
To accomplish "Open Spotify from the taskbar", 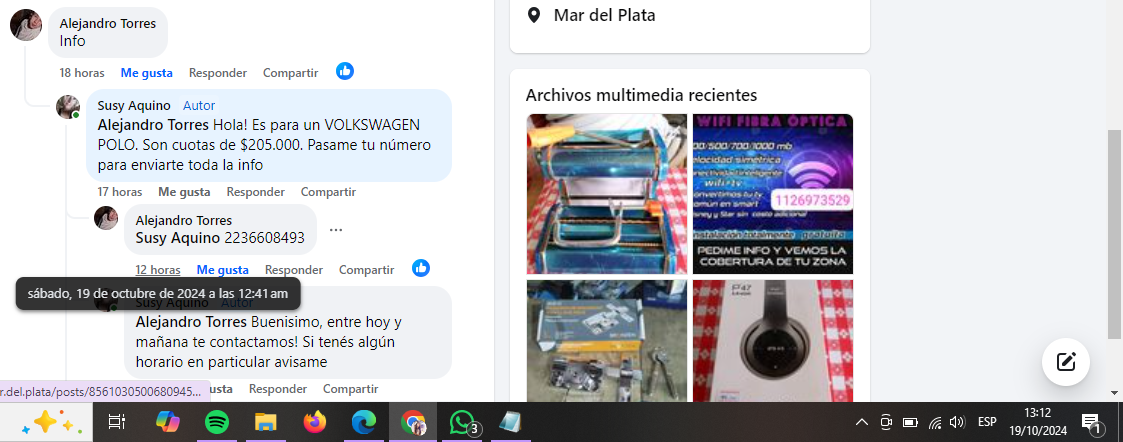I will [x=217, y=423].
